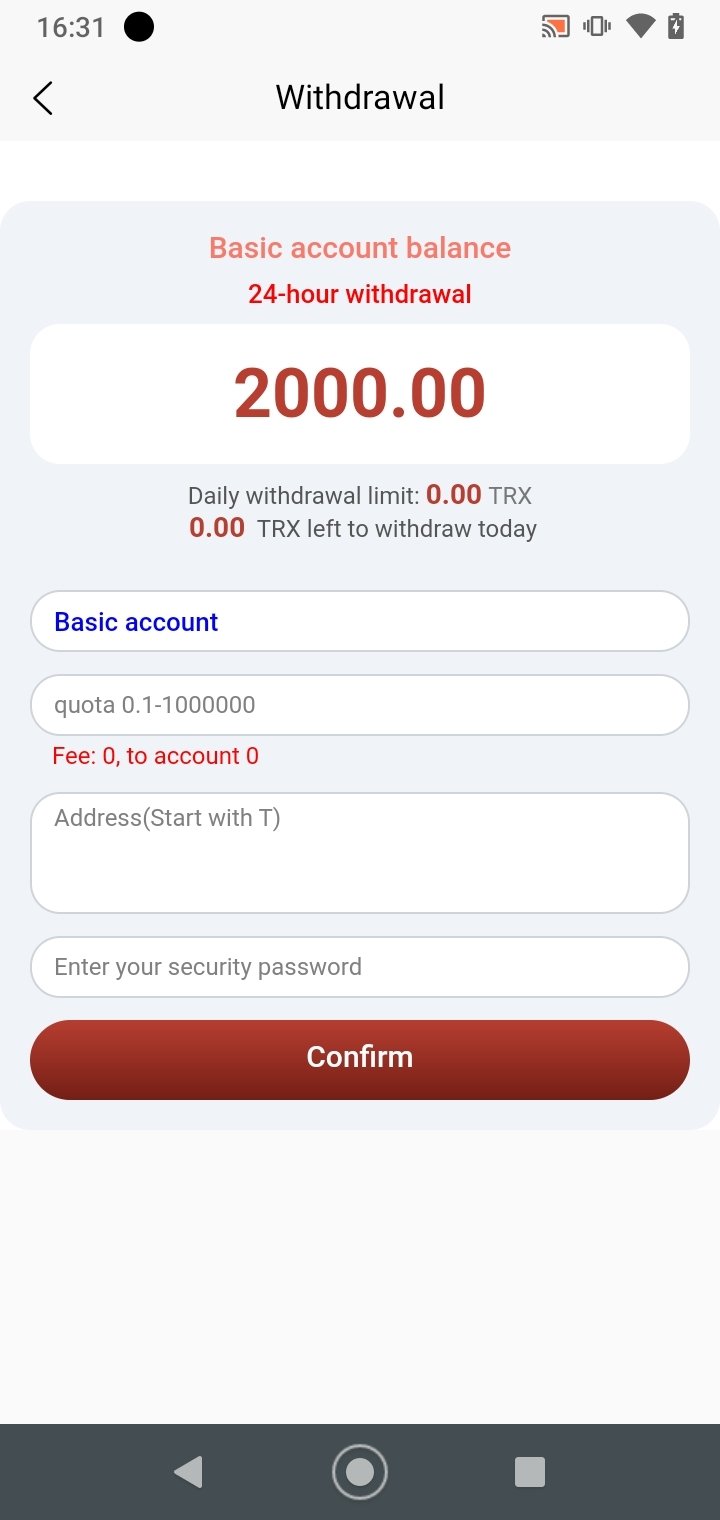720x1520 pixels.
Task: Focus the quota 0.1-1000000 amount field
Action: (360, 705)
